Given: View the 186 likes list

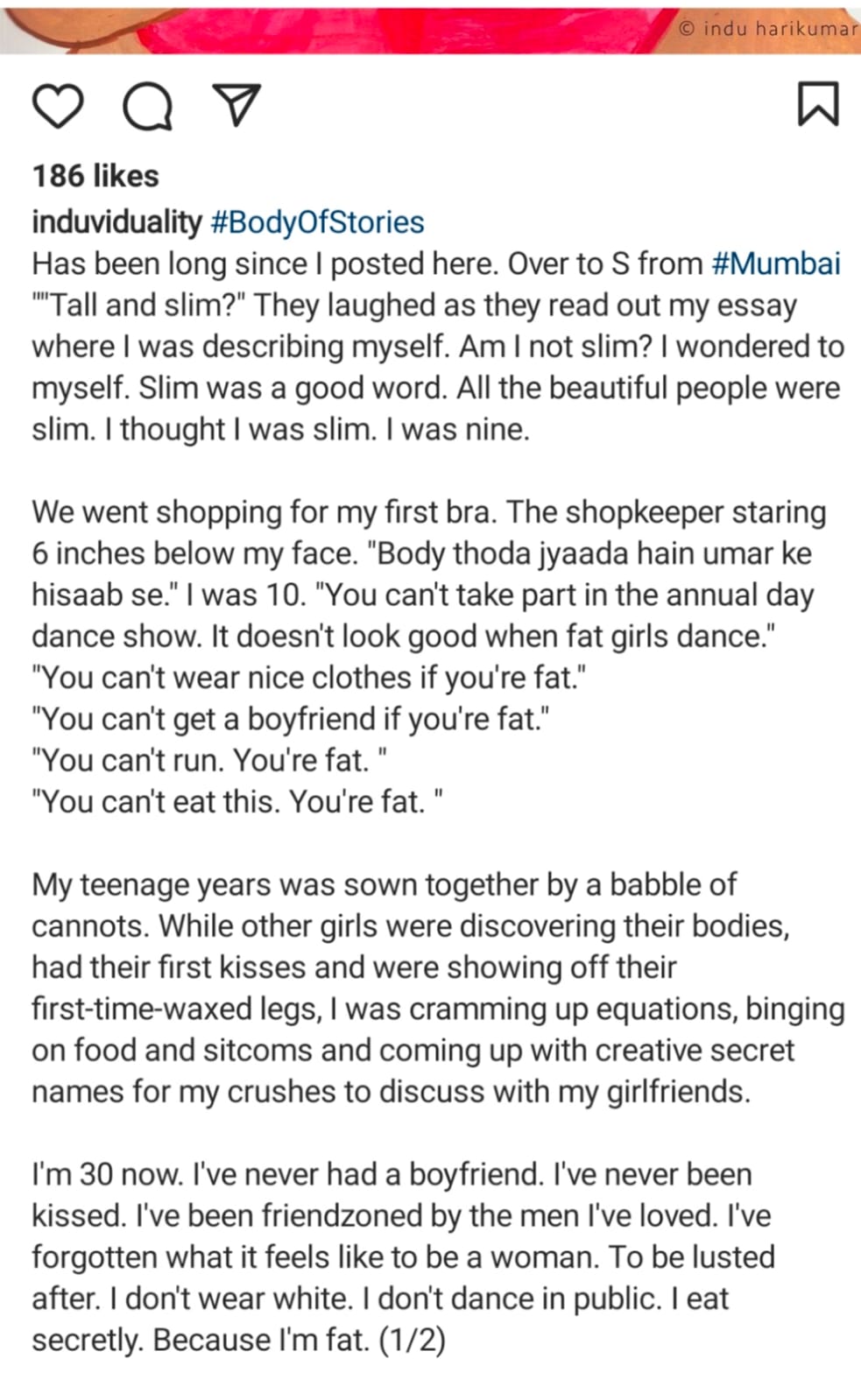Looking at the screenshot, I should 95,176.
